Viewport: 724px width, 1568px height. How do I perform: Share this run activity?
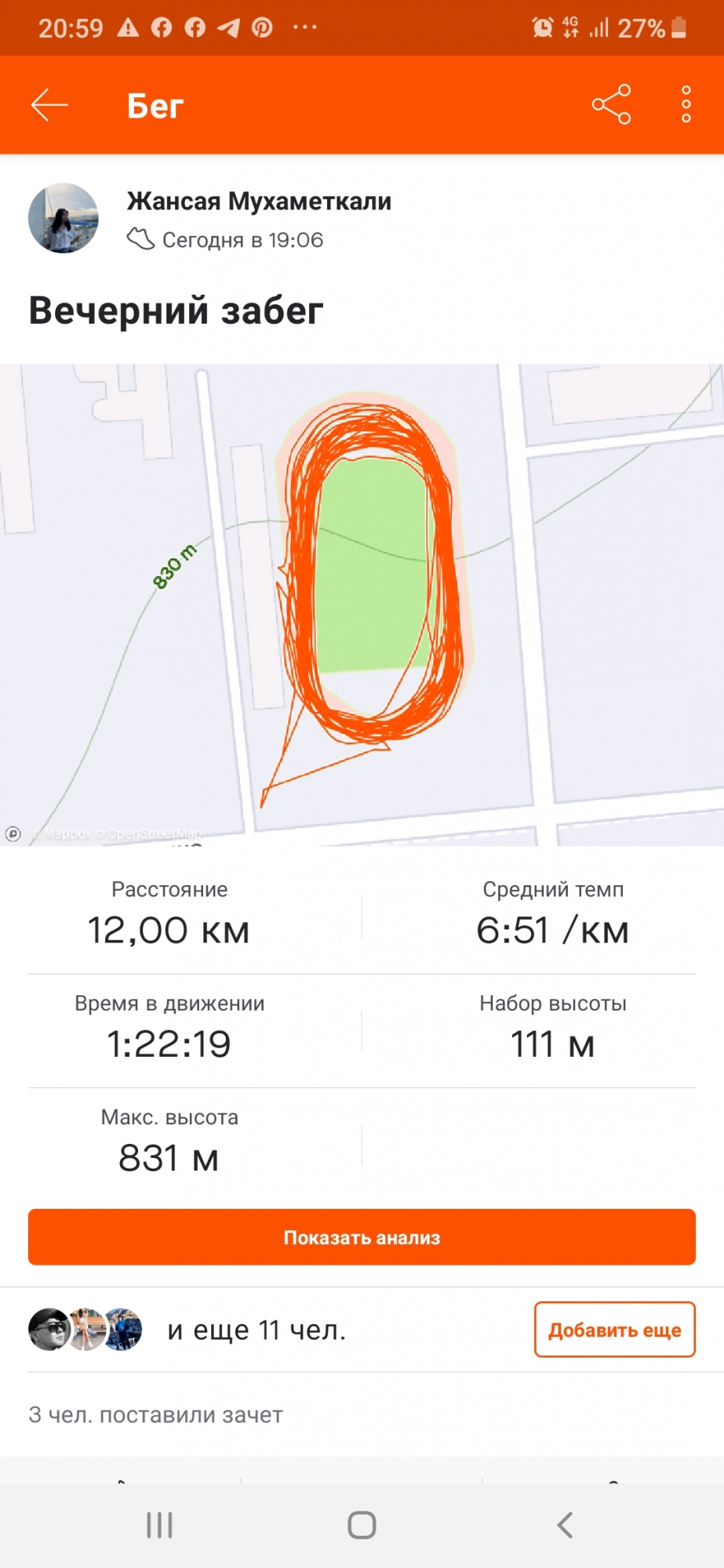(611, 104)
